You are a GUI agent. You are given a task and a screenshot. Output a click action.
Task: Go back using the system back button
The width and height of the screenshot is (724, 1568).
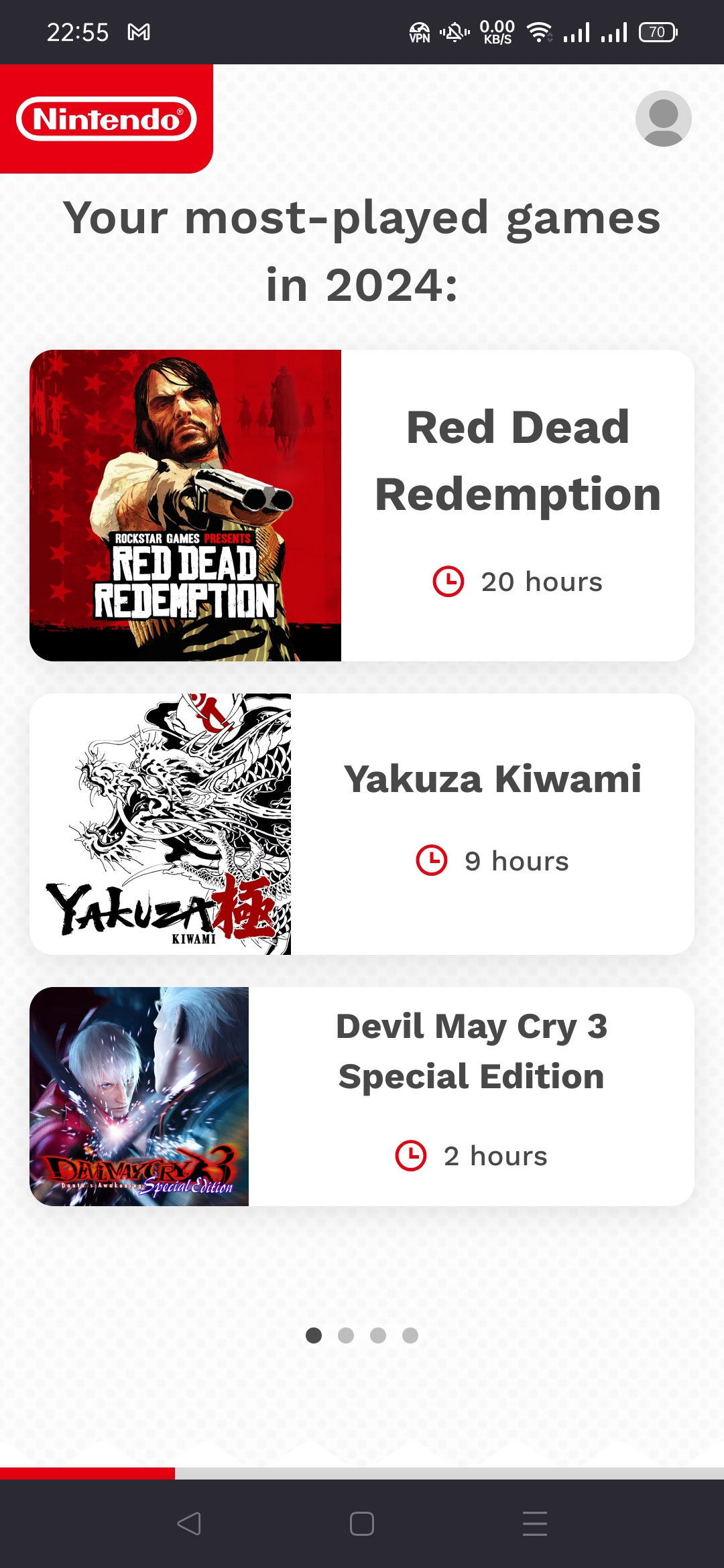tap(189, 1524)
